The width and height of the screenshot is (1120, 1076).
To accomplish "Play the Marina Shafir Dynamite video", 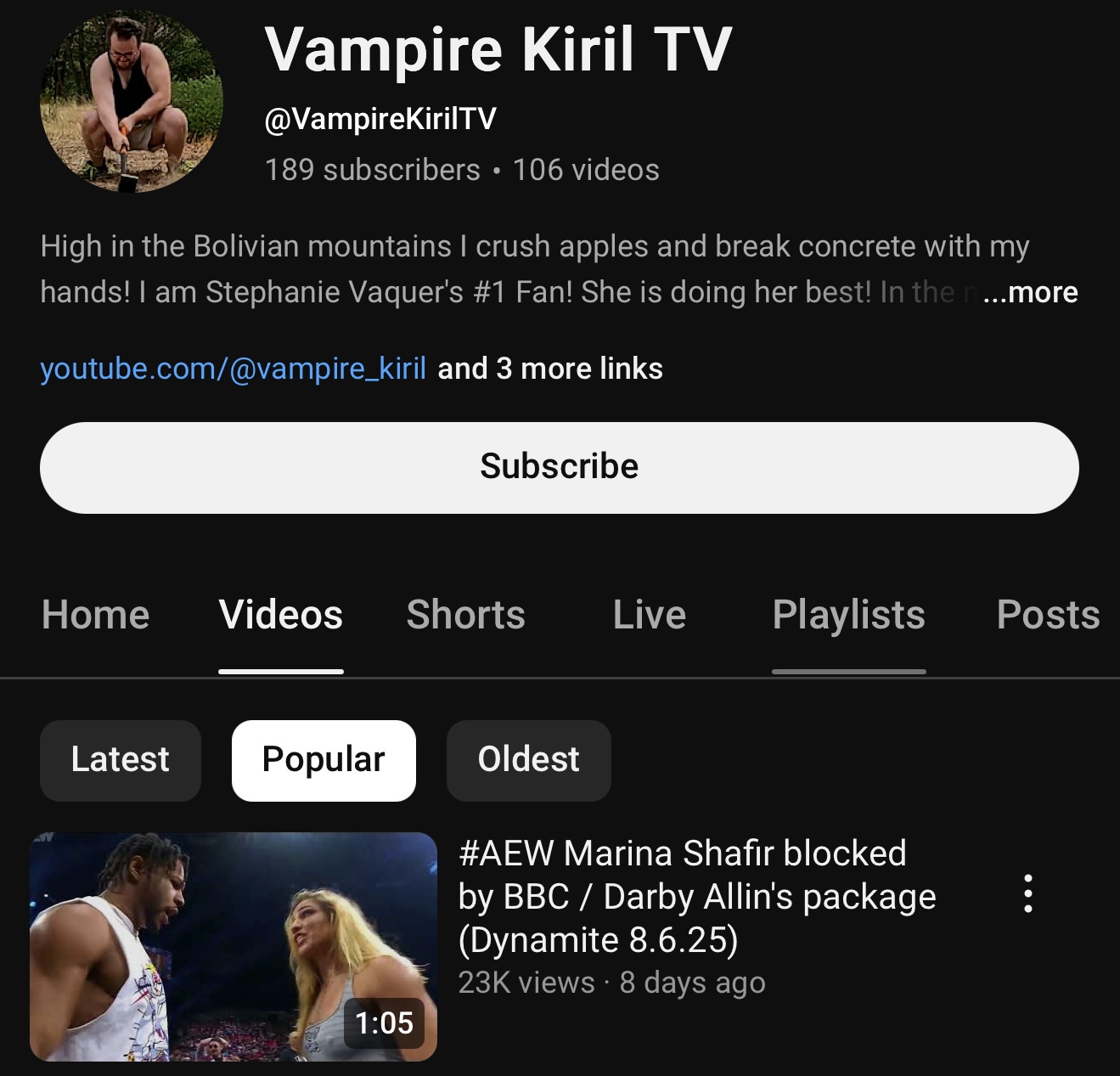I will point(234,946).
